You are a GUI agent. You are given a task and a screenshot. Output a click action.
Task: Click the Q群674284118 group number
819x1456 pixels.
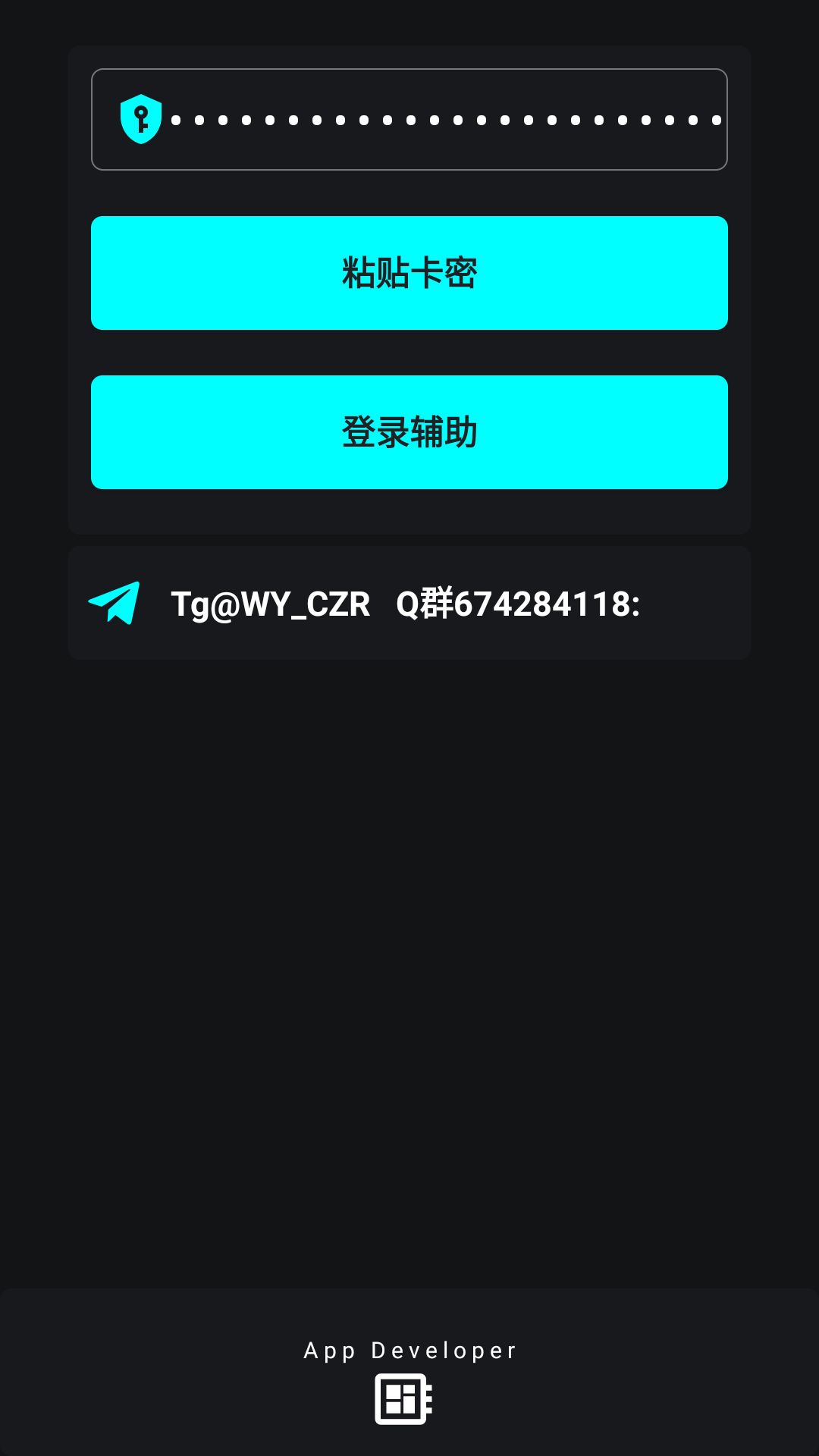(519, 603)
